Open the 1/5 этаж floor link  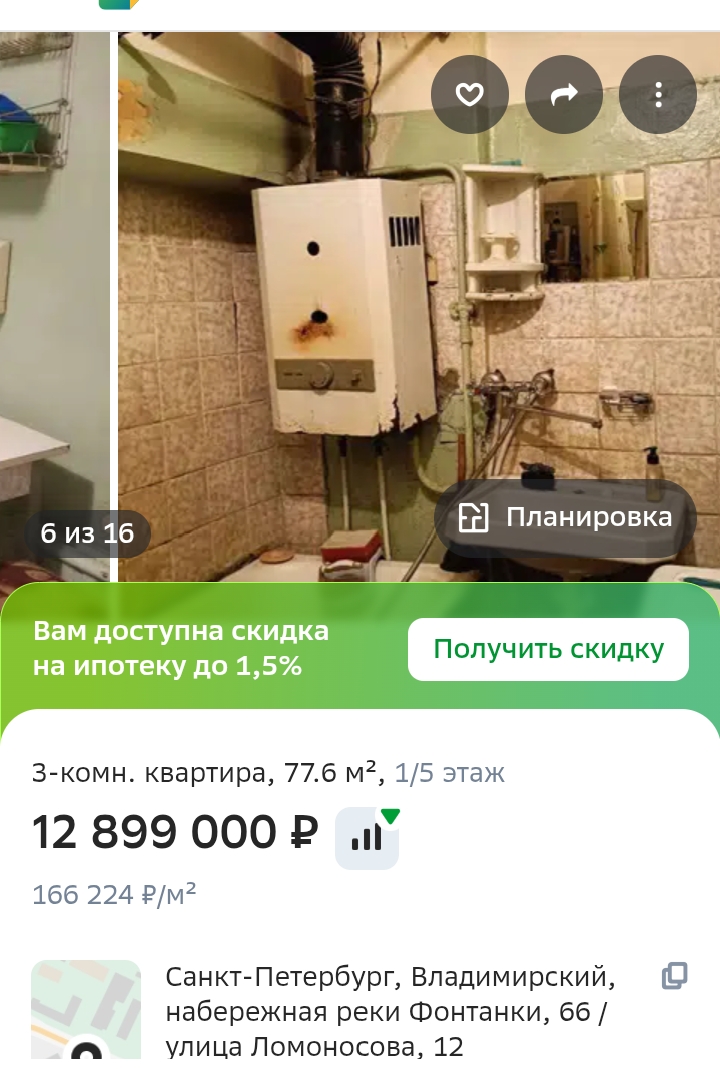click(450, 773)
